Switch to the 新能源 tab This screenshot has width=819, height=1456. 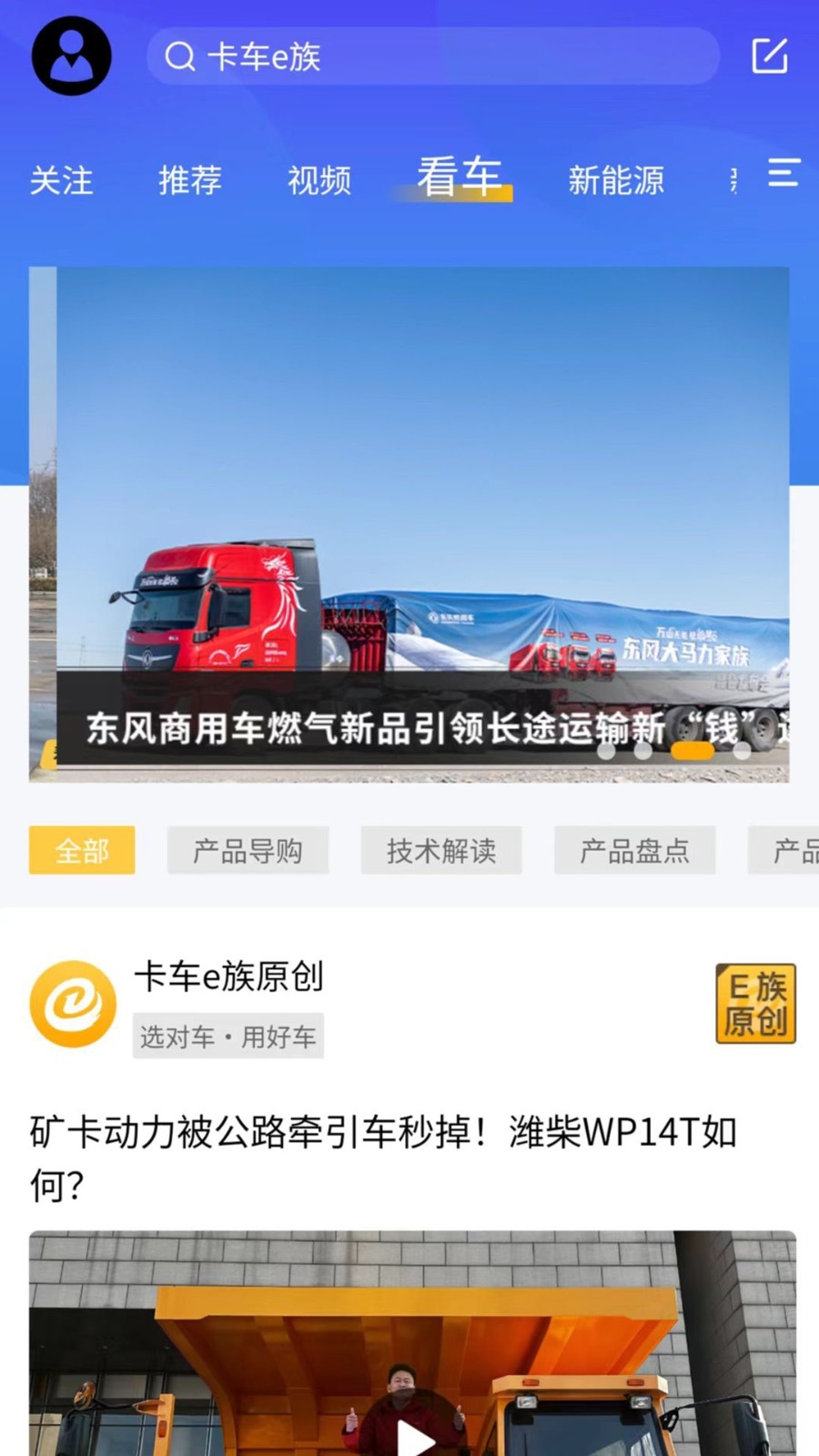(616, 180)
